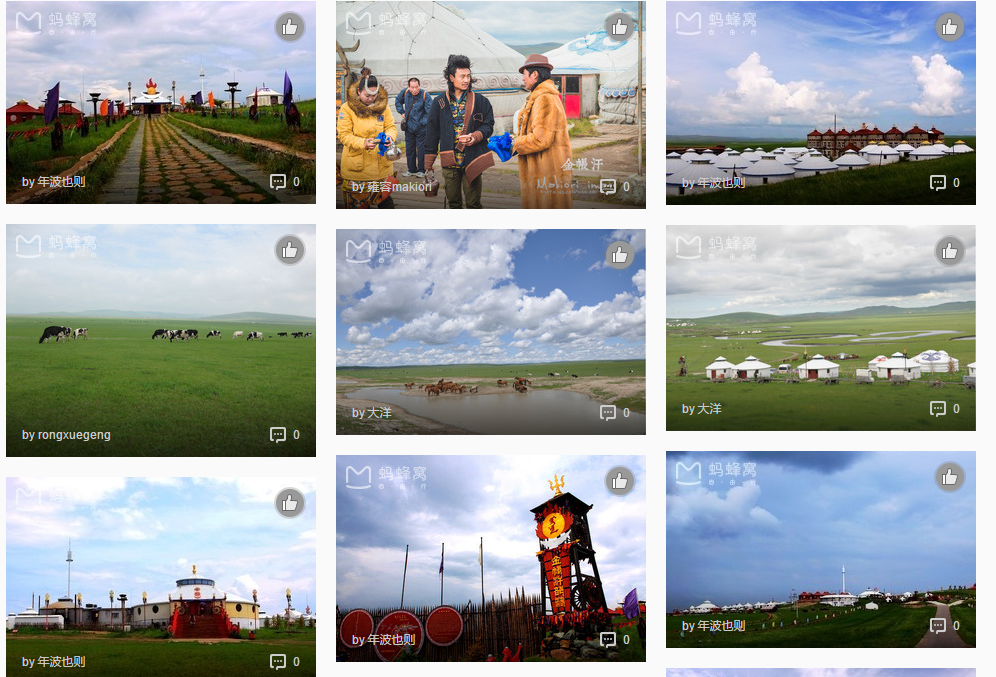Like the red signboard tower photo

(x=620, y=481)
